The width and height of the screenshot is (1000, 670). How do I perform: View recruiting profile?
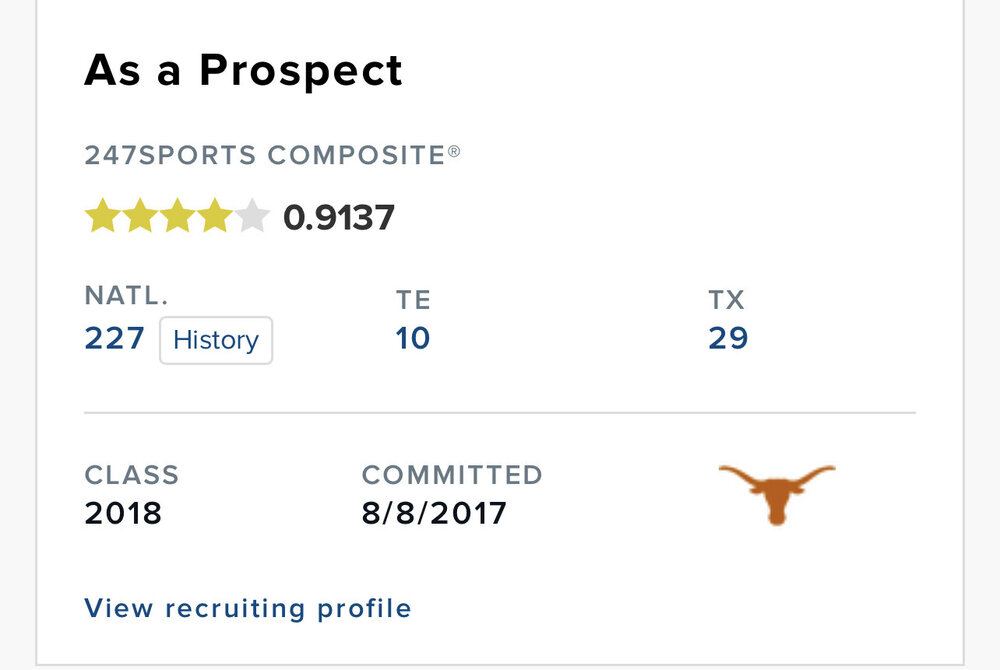pos(247,608)
